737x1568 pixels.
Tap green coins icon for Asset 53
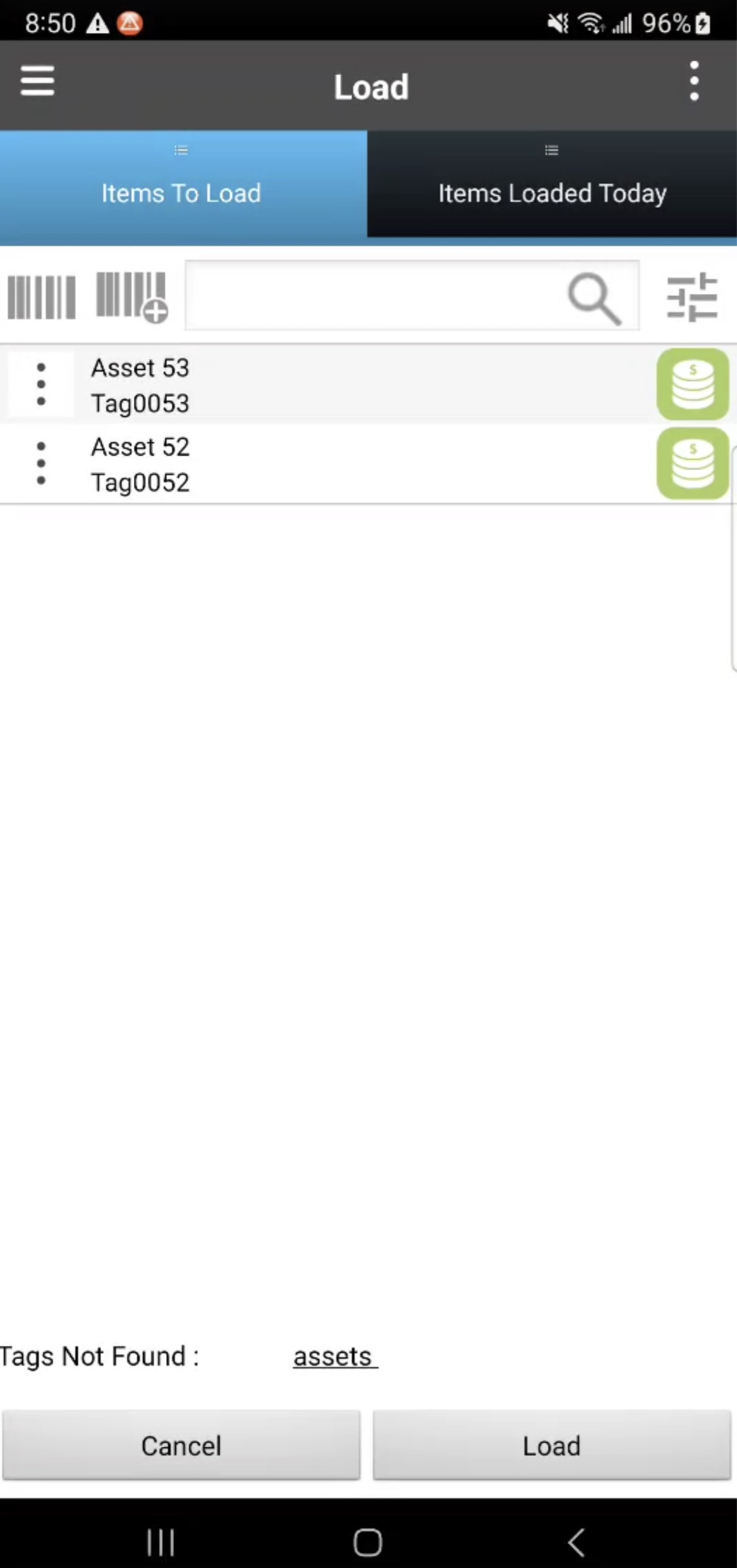(x=692, y=384)
